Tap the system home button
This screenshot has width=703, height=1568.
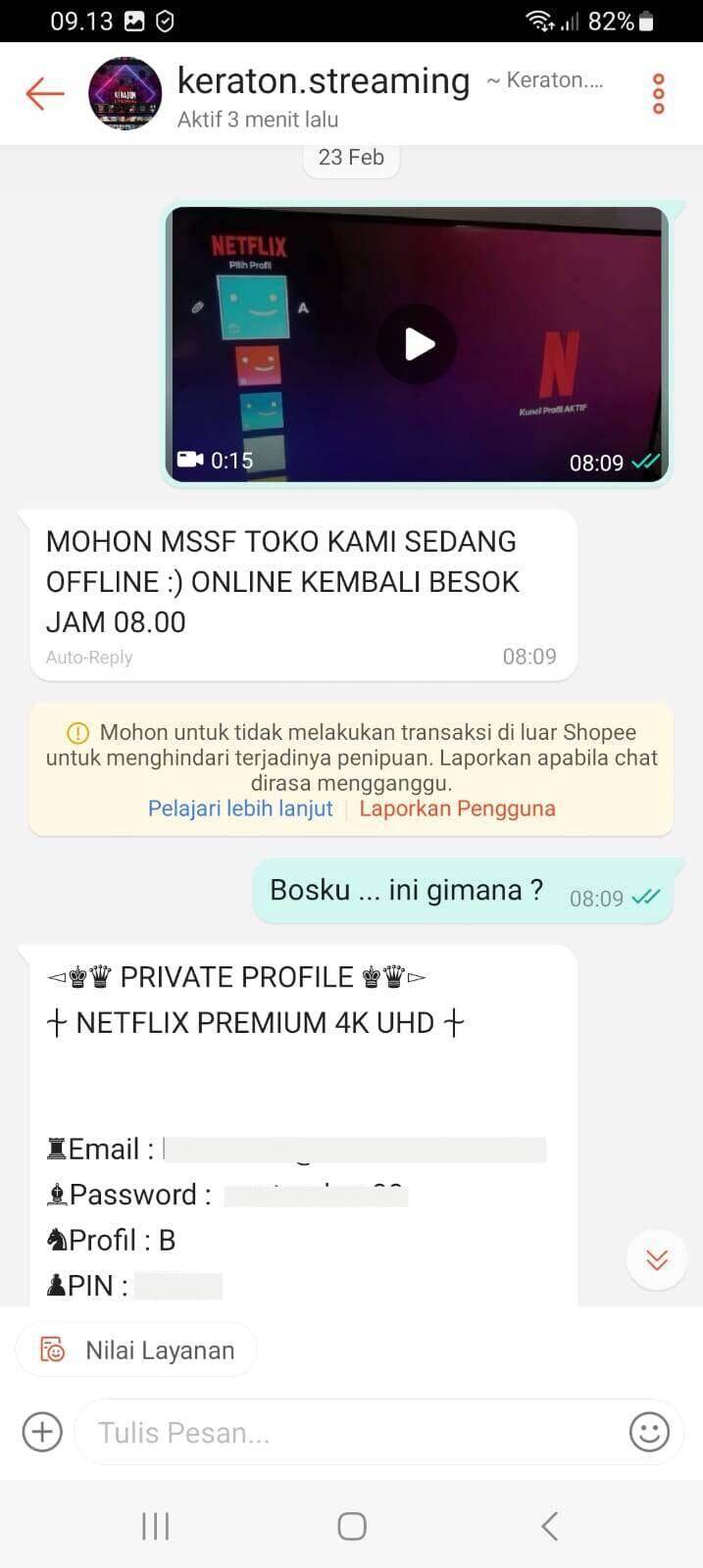(352, 1526)
